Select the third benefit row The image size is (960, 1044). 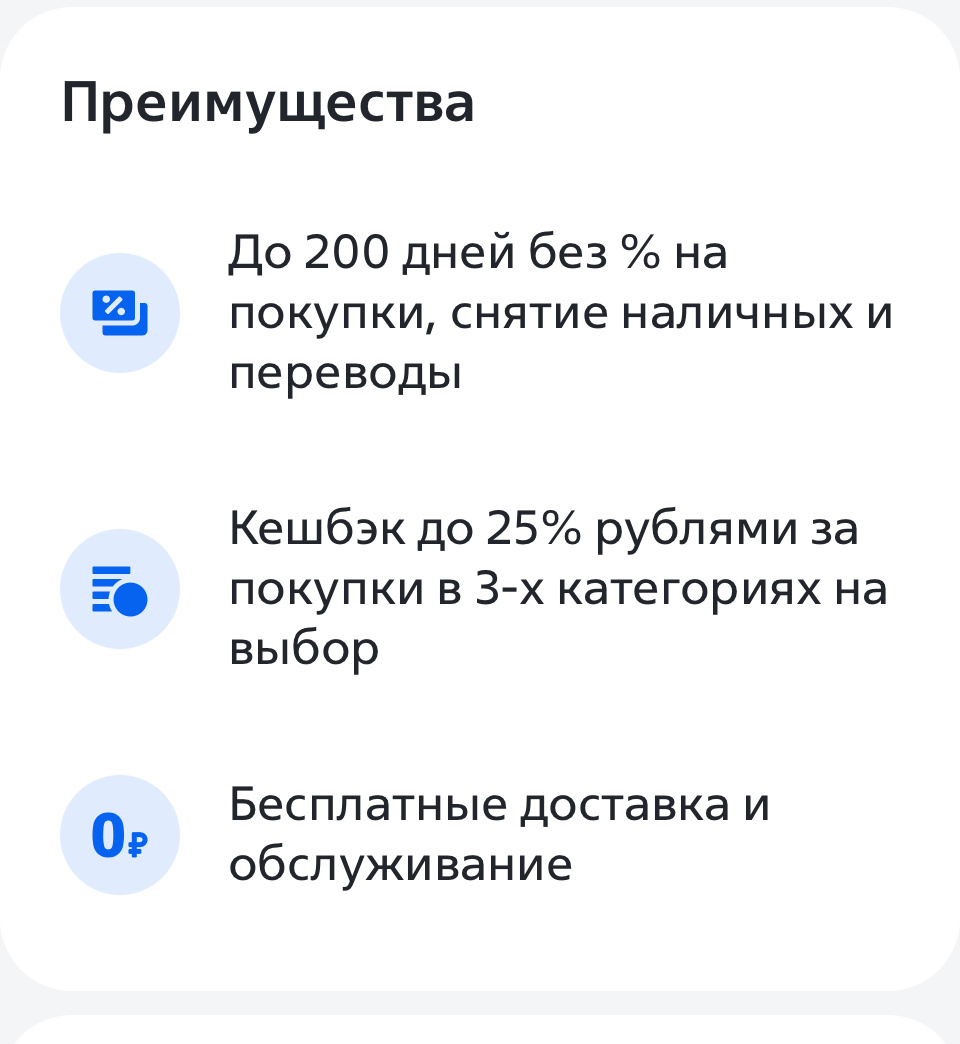tap(480, 834)
